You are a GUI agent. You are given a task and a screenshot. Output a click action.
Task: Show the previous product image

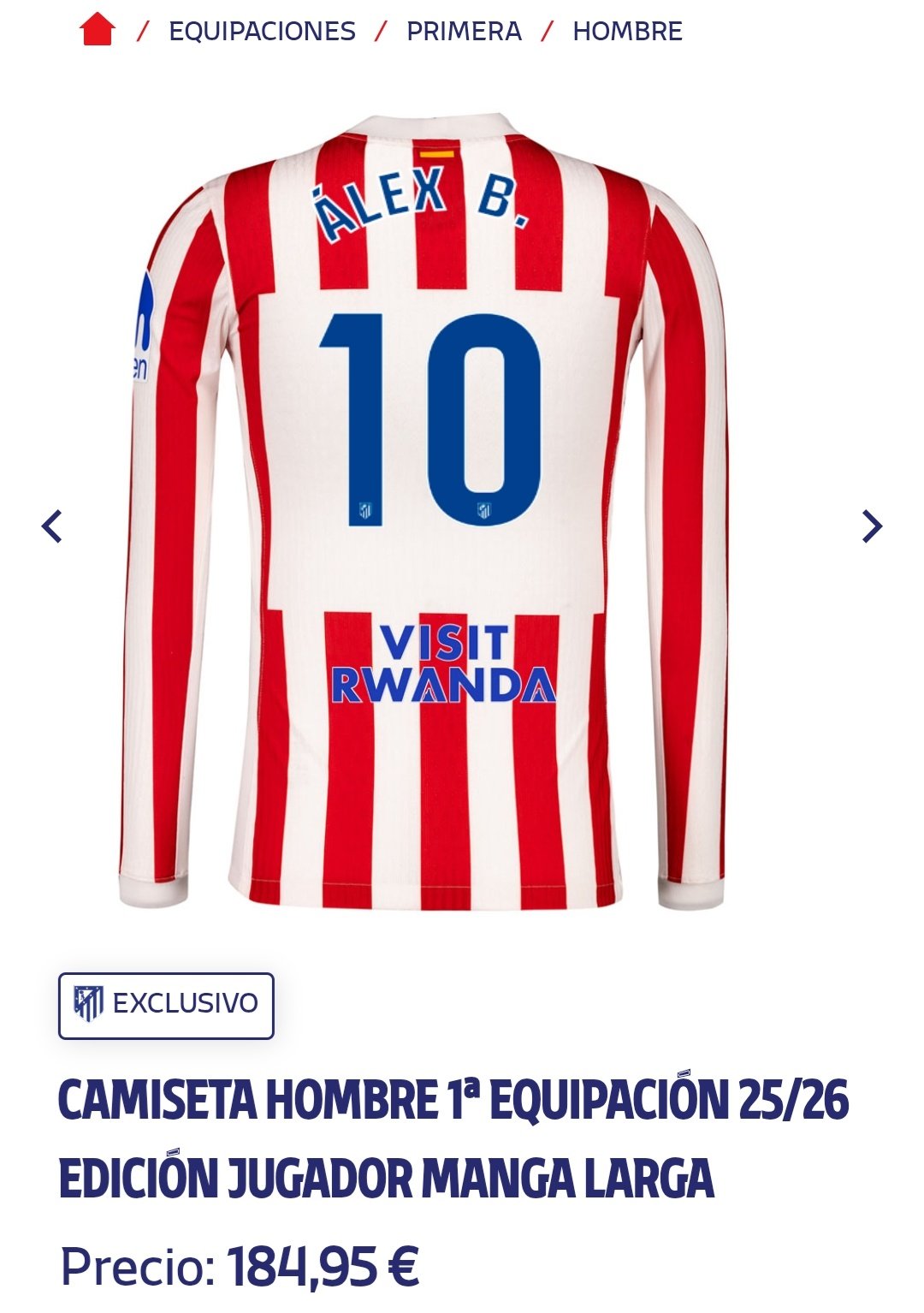pos(52,526)
